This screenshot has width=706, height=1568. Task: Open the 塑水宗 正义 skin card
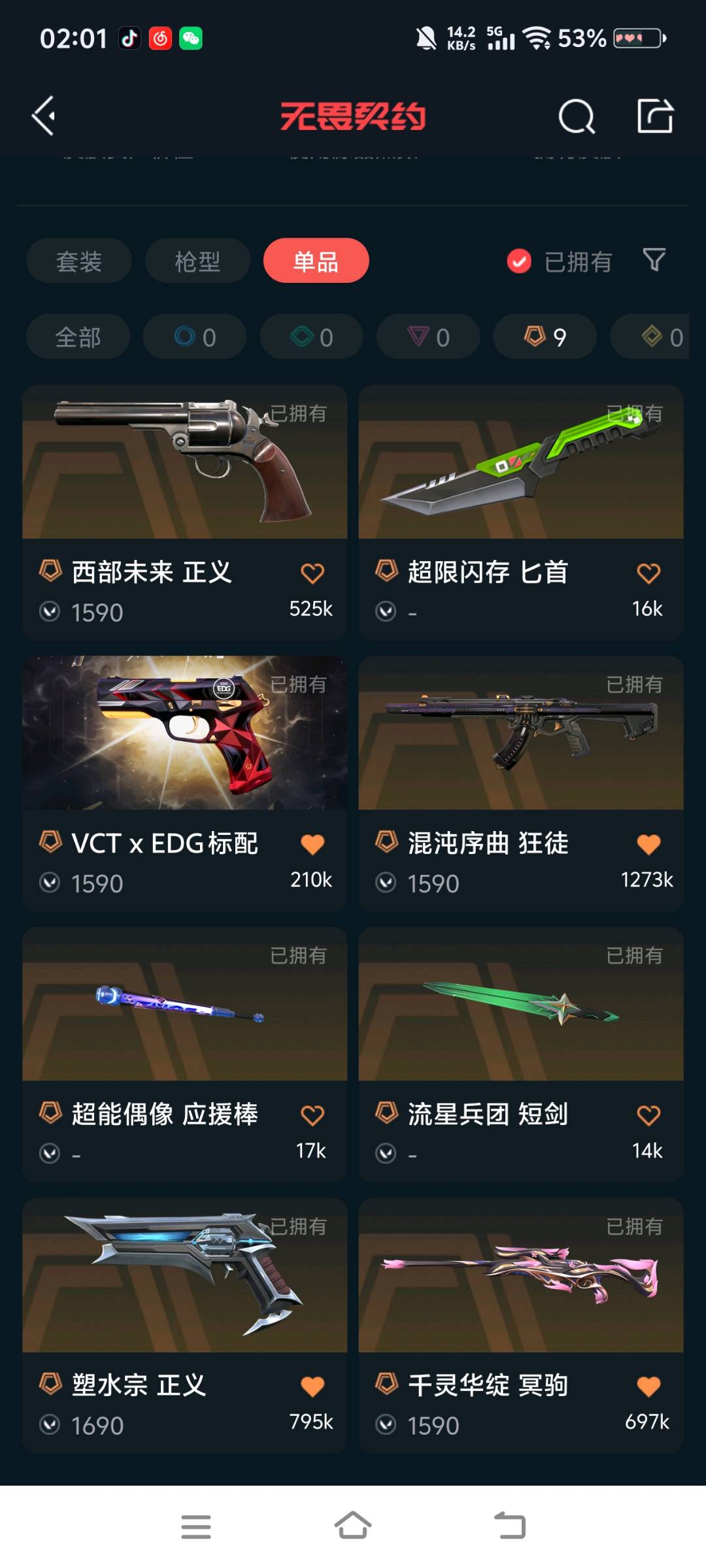coord(184,1277)
